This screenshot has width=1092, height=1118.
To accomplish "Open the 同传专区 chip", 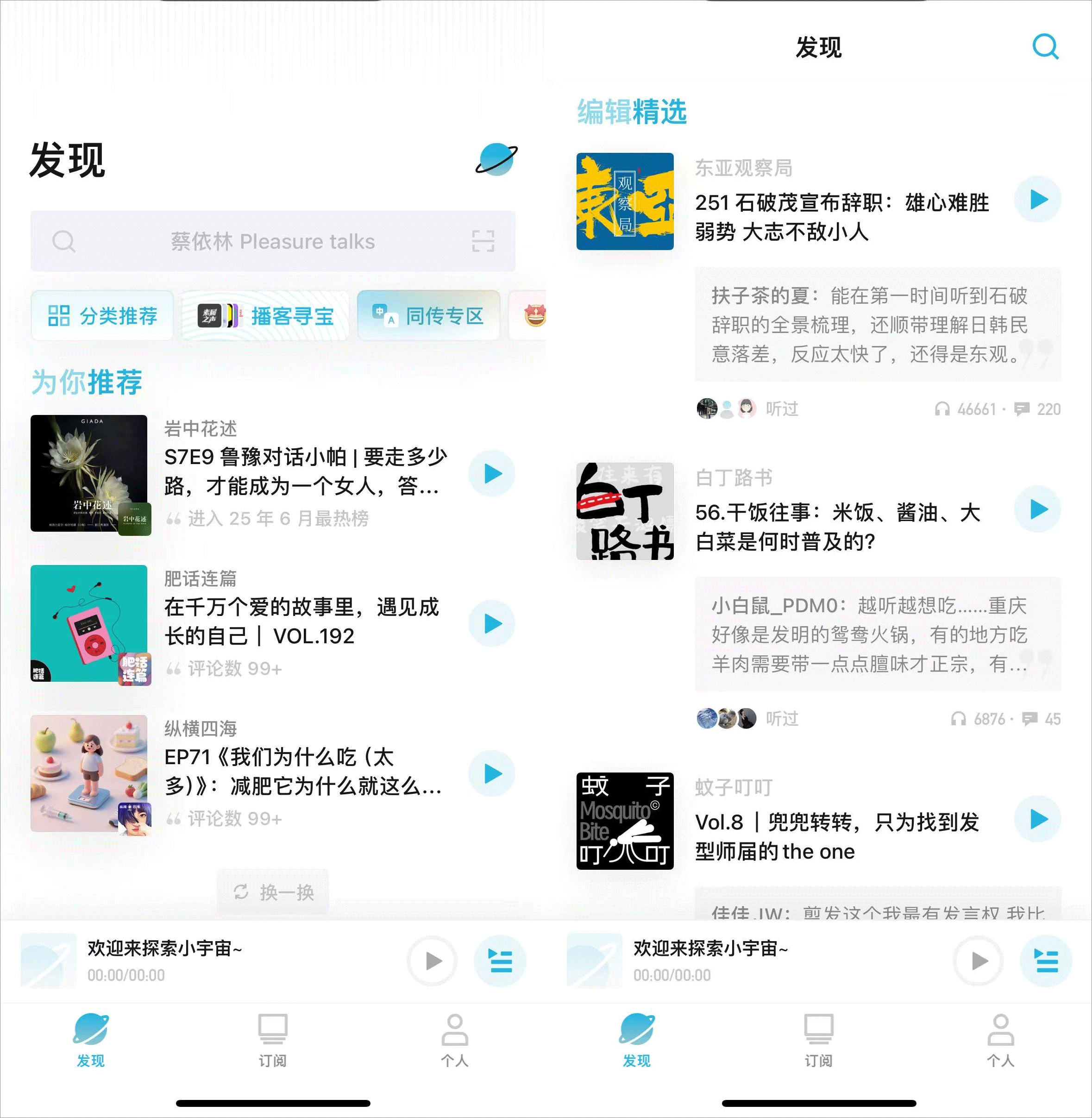I will [x=428, y=315].
